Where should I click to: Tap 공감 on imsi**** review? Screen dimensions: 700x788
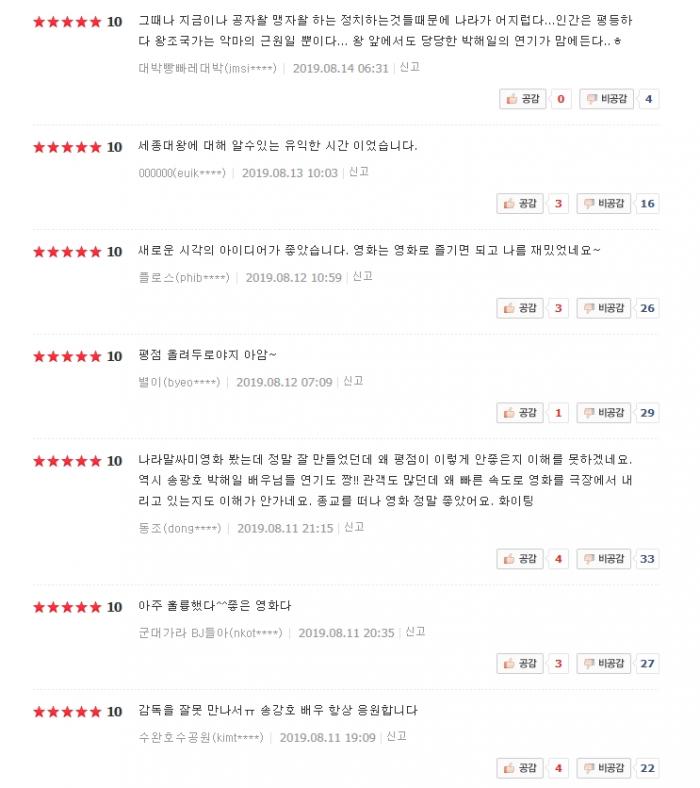coord(522,99)
